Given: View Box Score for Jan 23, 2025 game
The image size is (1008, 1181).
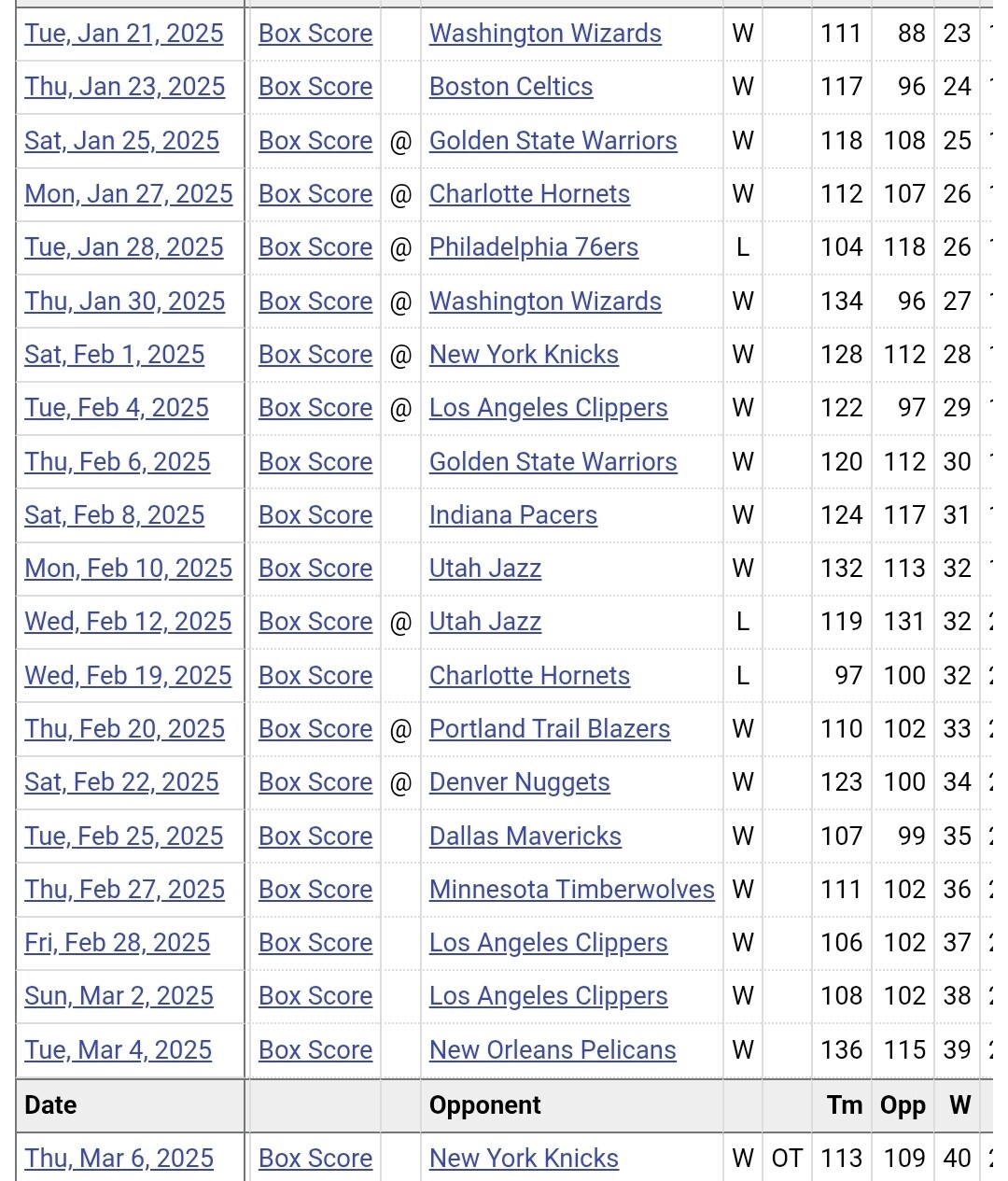Looking at the screenshot, I should [315, 87].
